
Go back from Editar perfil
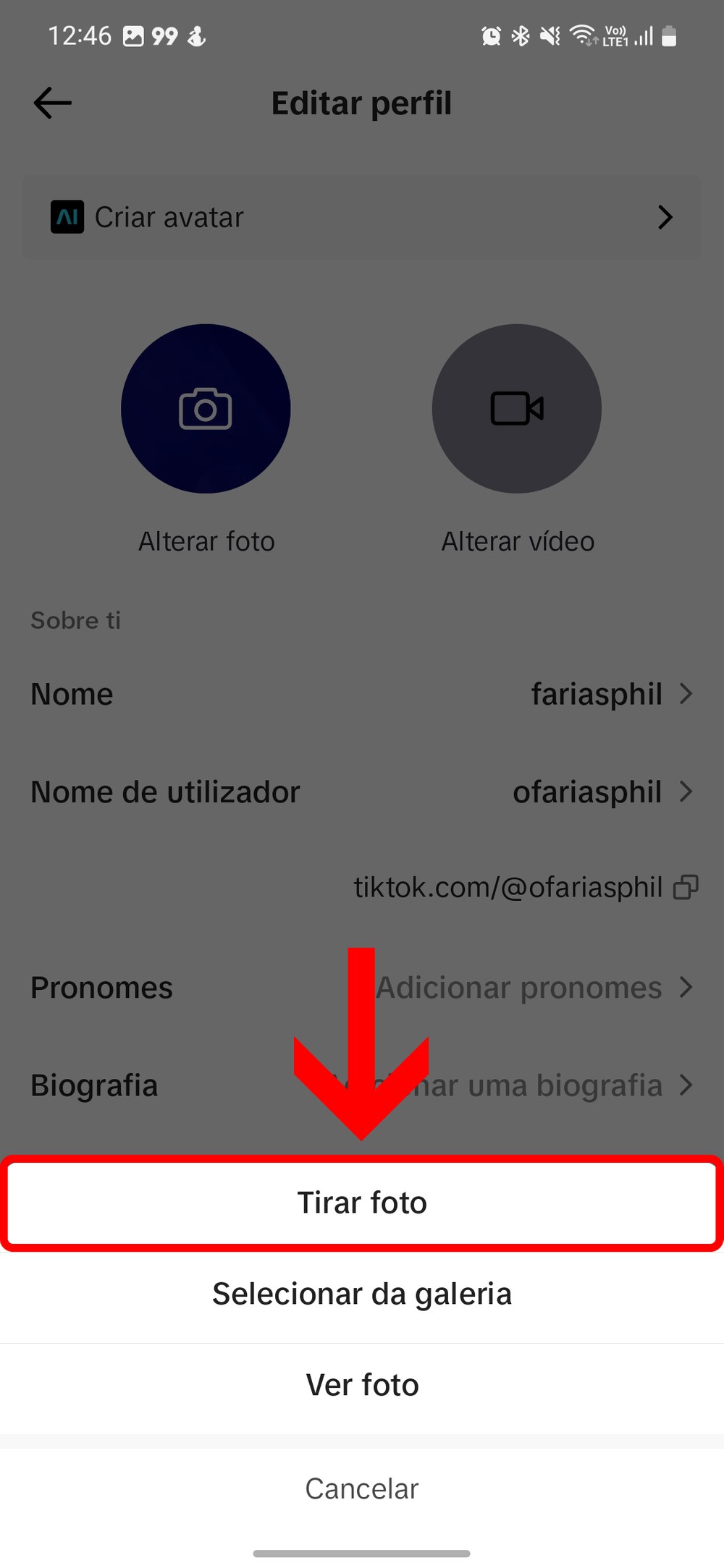pos(53,103)
